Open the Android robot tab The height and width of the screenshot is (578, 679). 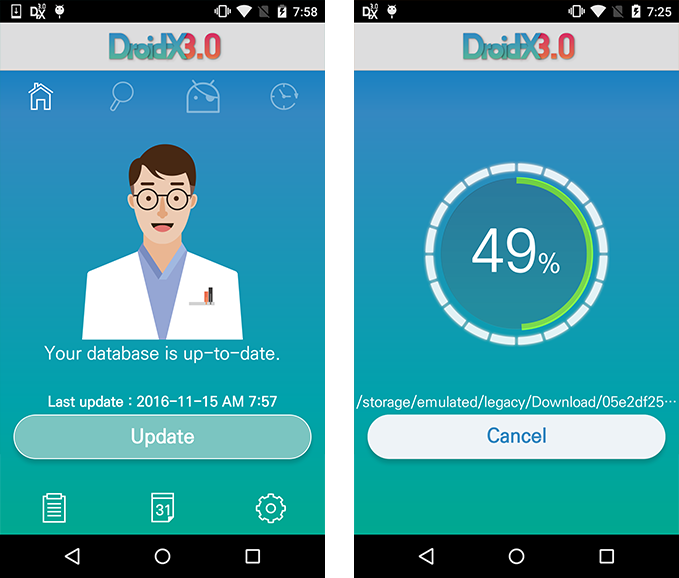(x=203, y=97)
